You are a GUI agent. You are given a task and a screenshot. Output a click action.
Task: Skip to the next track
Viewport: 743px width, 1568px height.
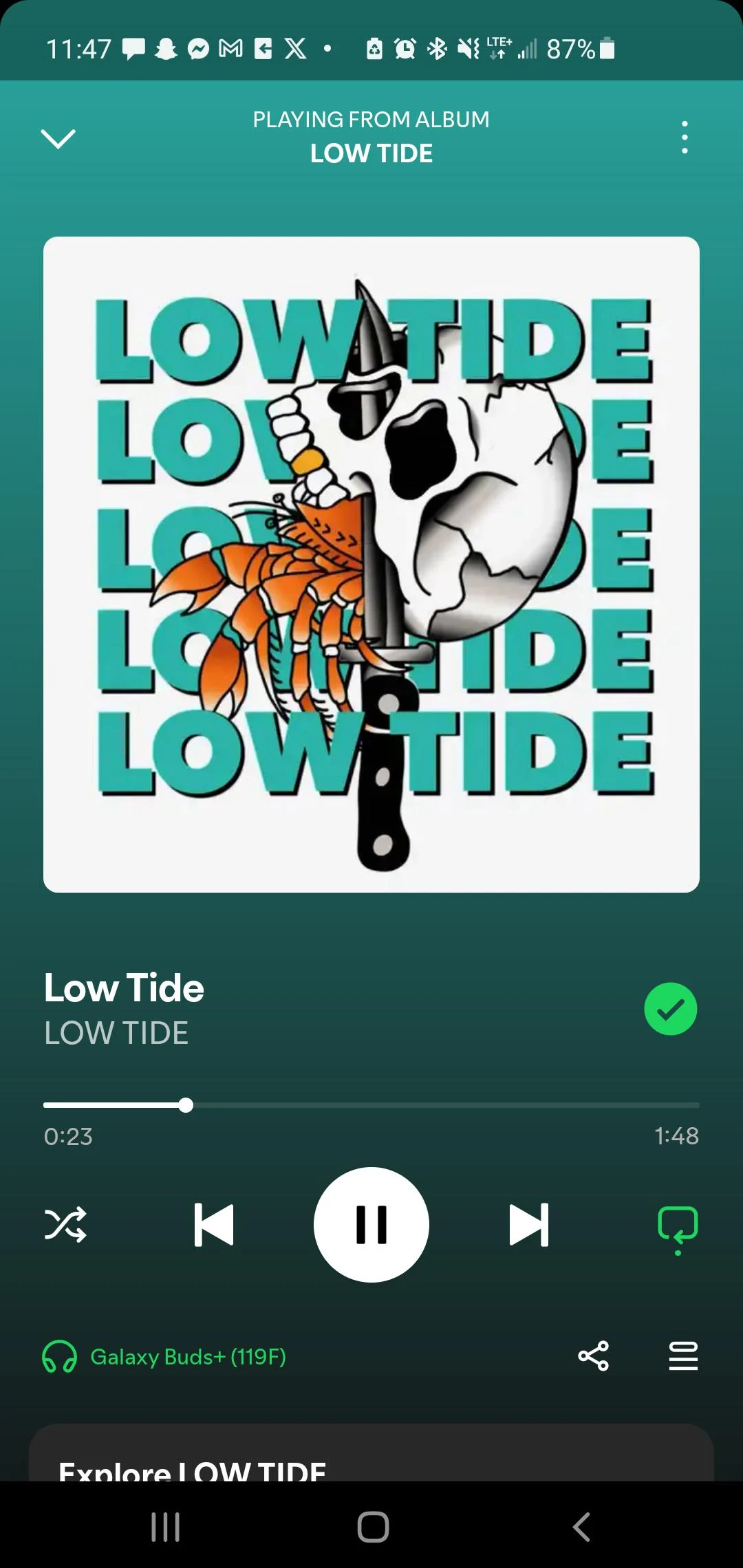(528, 1225)
